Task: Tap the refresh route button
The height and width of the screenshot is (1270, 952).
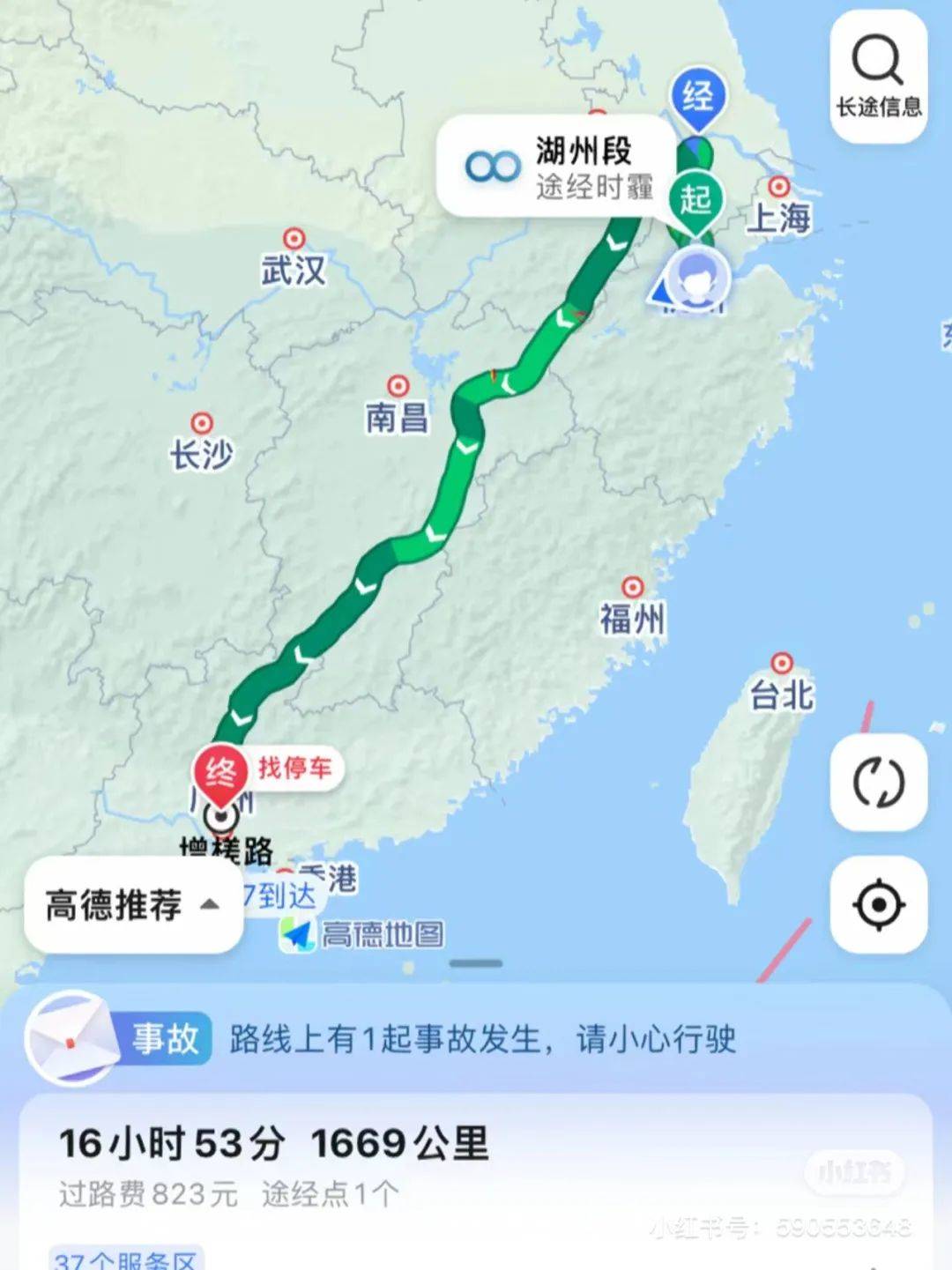Action: (878, 782)
